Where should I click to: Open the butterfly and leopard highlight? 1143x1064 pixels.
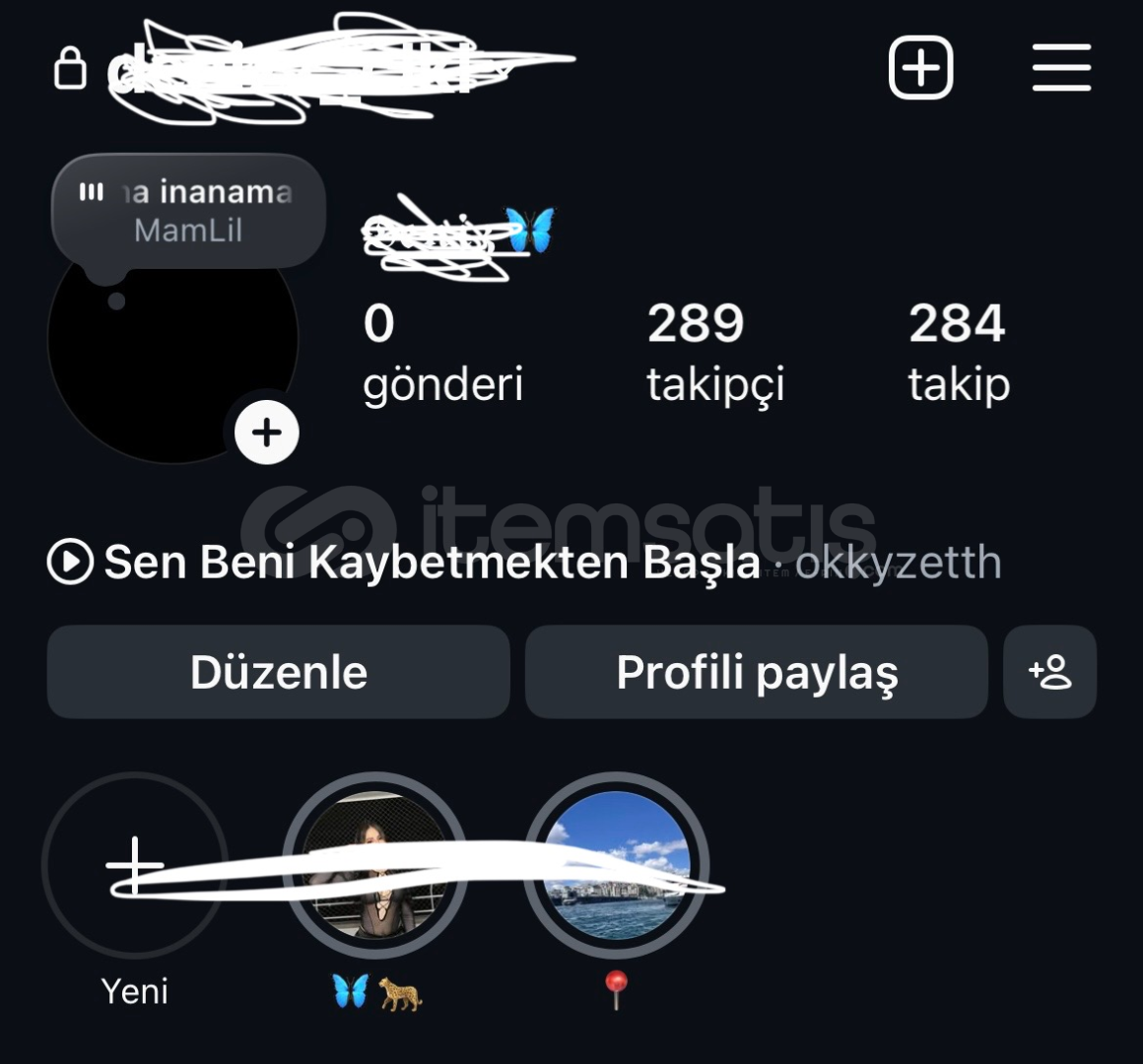pyautogui.click(x=375, y=866)
